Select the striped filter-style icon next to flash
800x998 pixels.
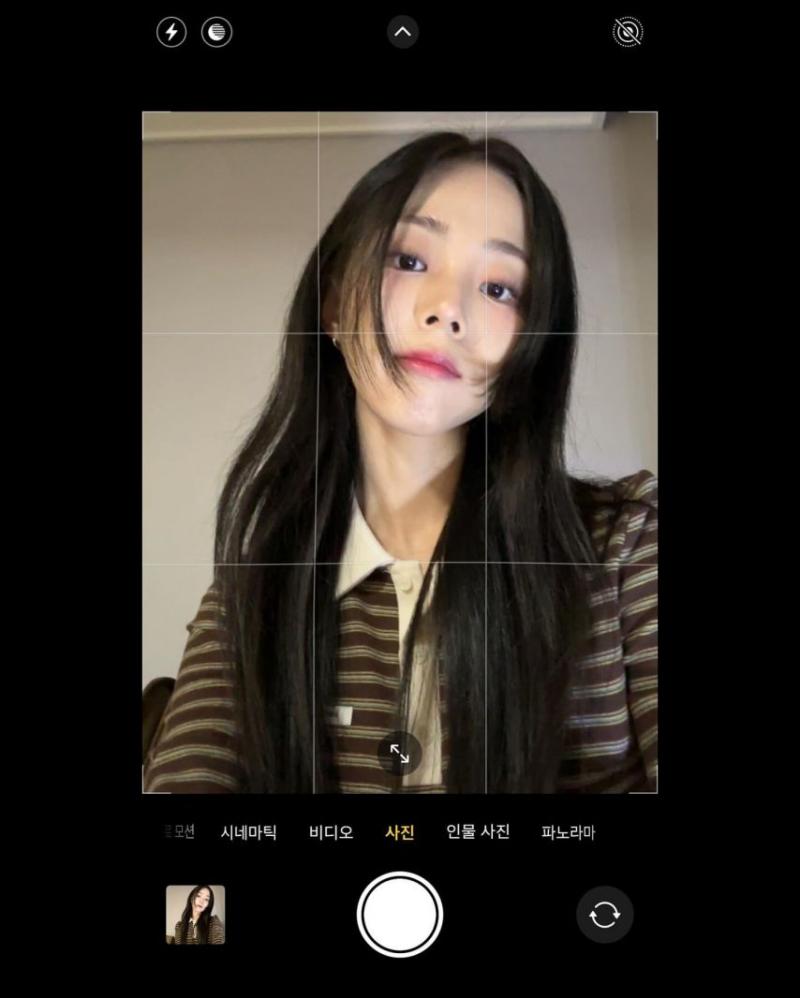click(x=216, y=32)
